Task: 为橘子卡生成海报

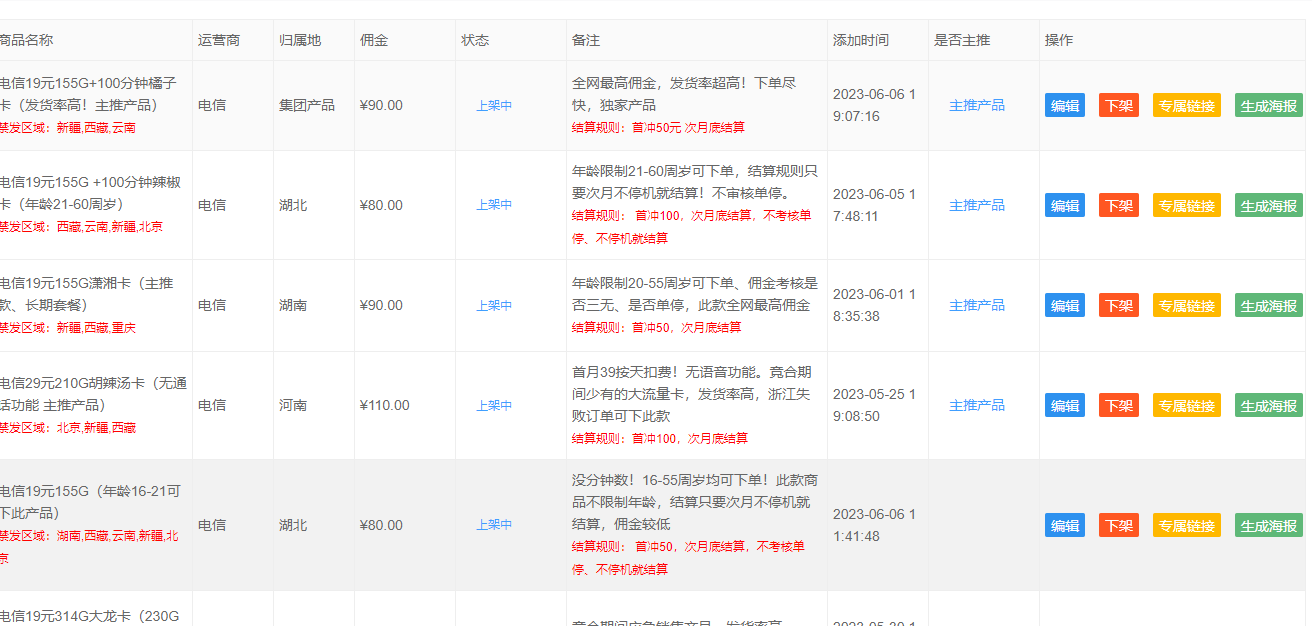Action: point(1268,105)
